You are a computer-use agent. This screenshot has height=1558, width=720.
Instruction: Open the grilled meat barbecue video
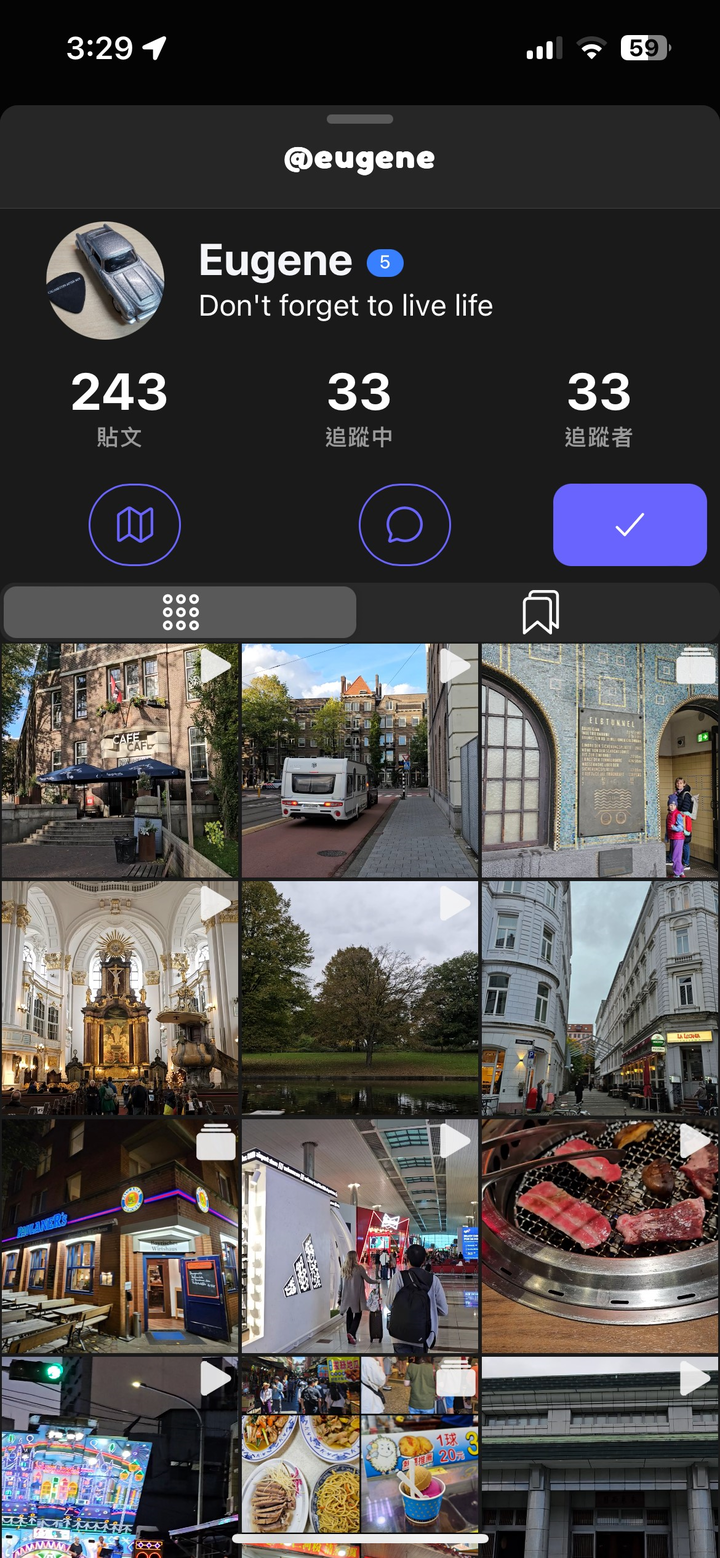pos(600,1236)
